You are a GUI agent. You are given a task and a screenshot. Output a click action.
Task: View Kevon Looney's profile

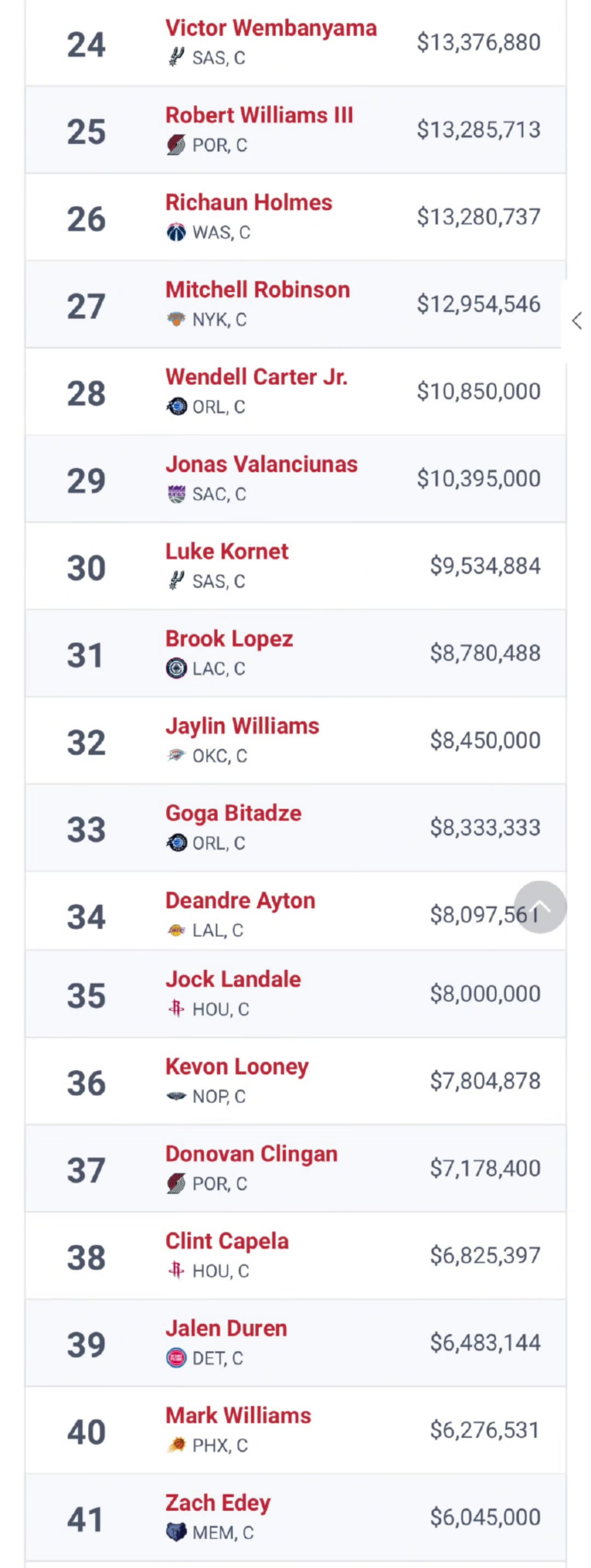(x=237, y=1067)
